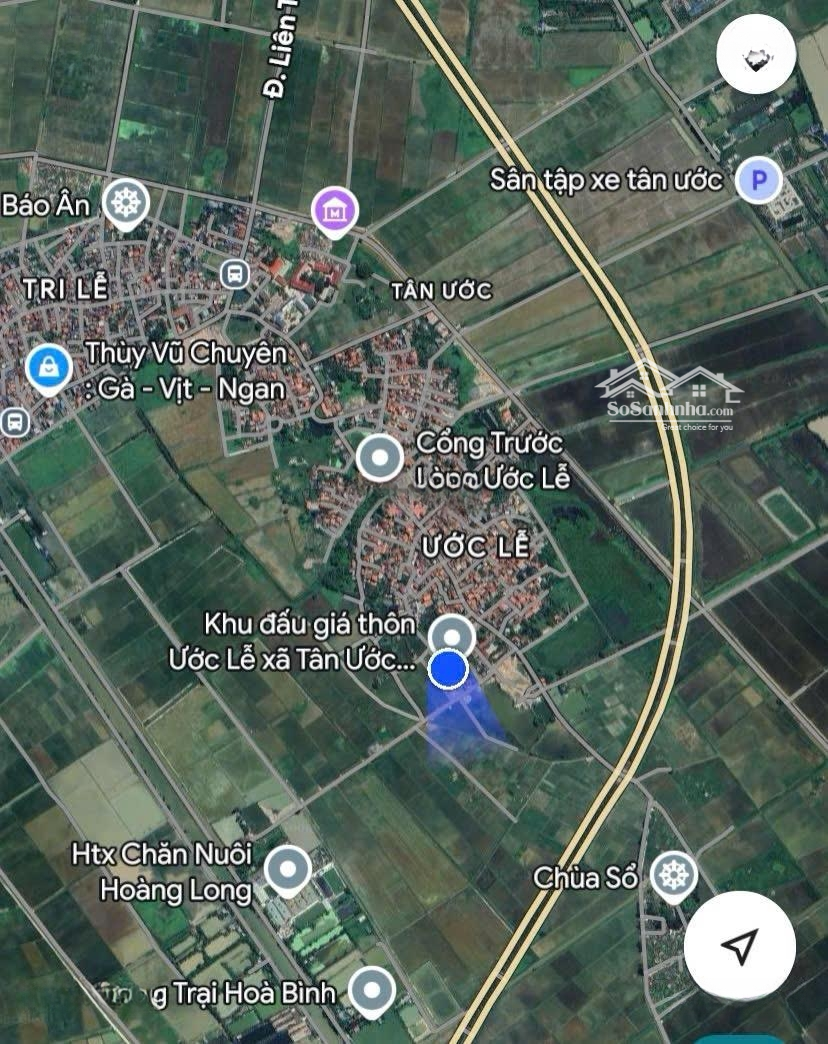The width and height of the screenshot is (828, 1044).
Task: Select the Htx Chăn Nuôi Hoàng Long pin
Action: tap(288, 869)
